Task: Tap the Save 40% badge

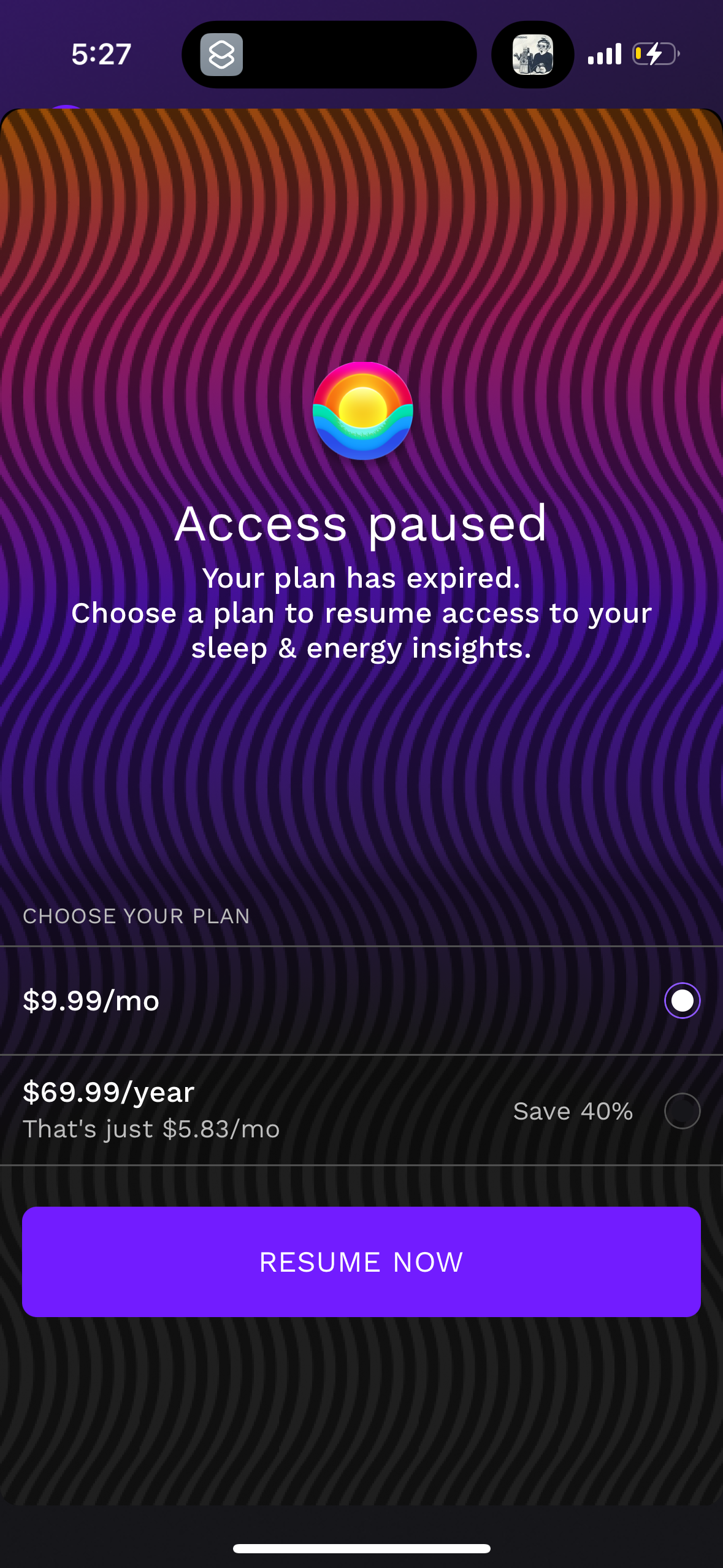Action: tap(574, 1112)
